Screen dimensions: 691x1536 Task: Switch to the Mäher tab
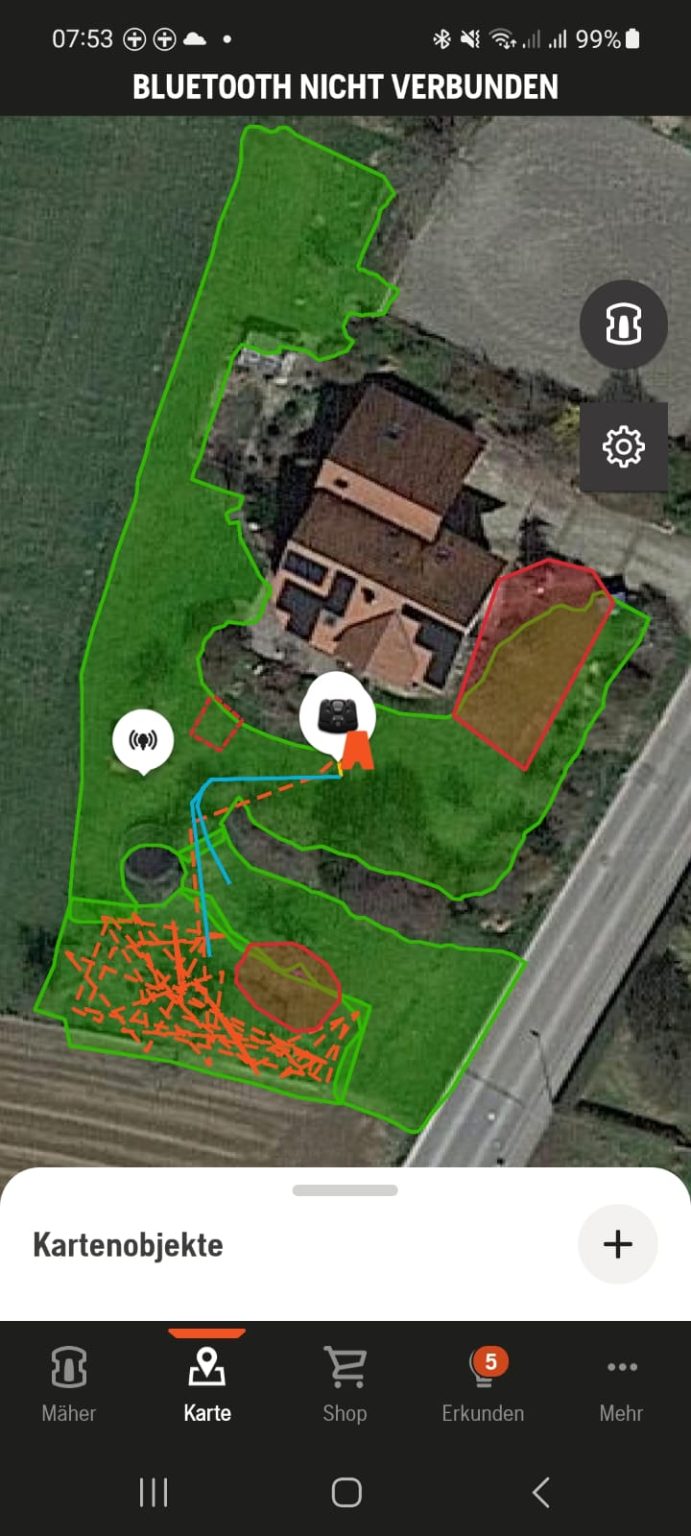tap(69, 1384)
